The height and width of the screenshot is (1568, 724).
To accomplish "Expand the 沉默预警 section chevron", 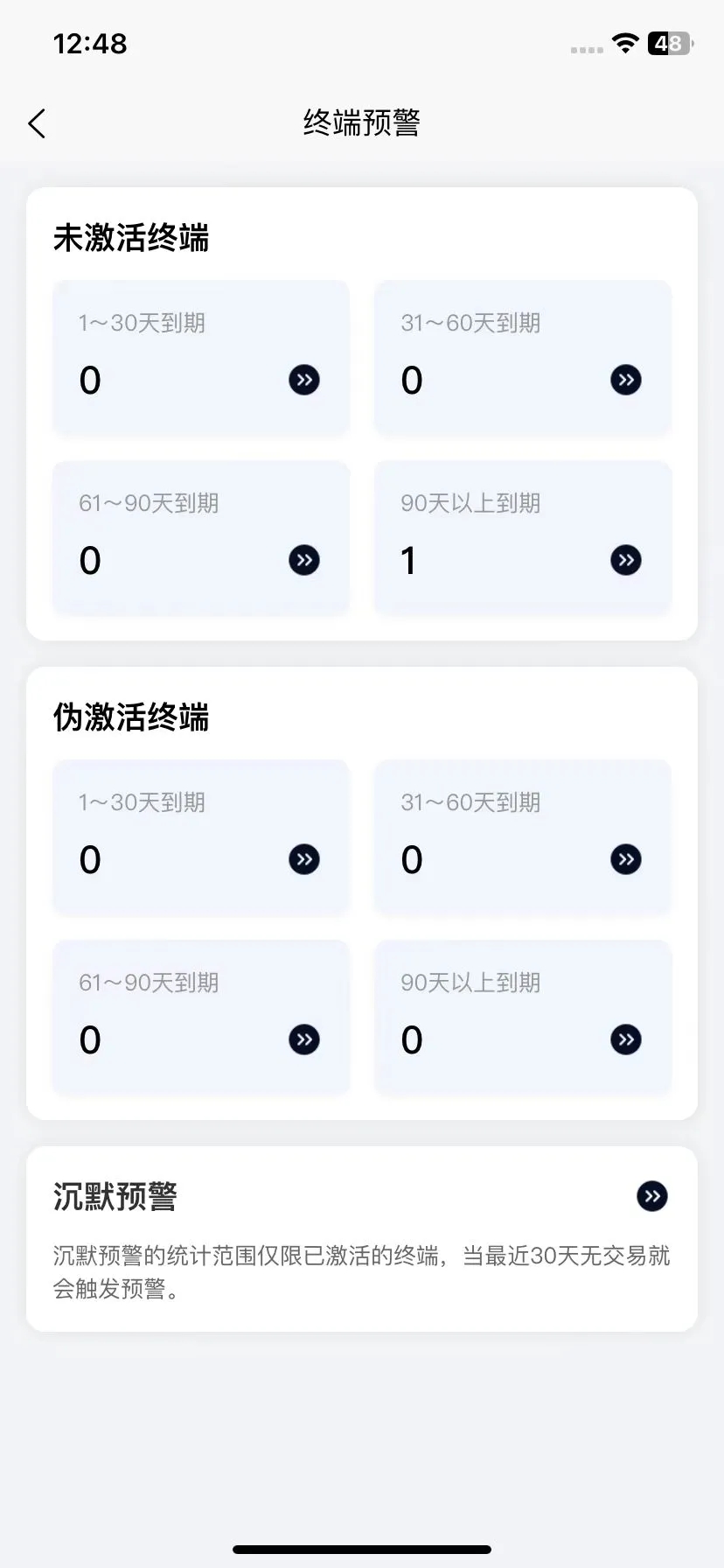I will click(651, 1195).
